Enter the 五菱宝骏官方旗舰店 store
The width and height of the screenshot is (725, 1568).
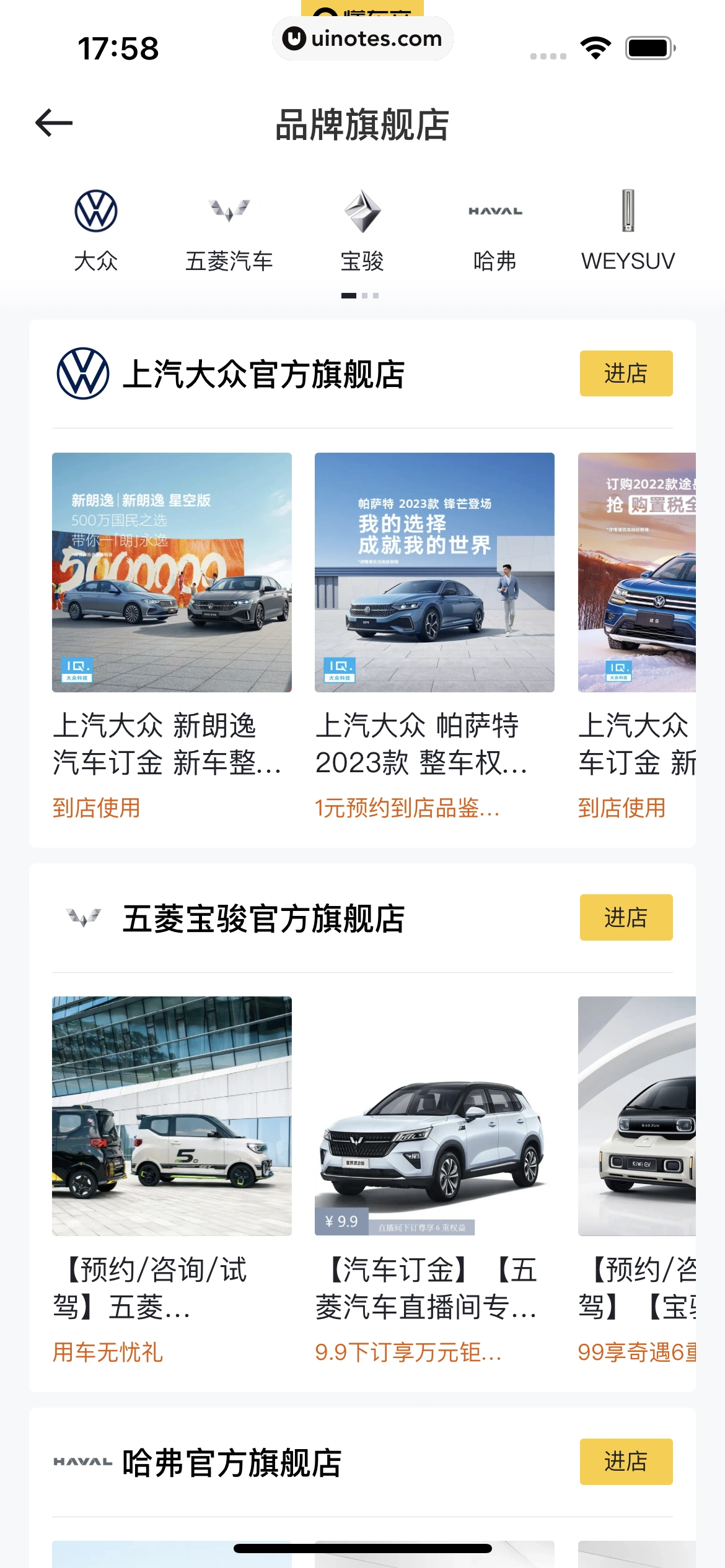coord(626,917)
